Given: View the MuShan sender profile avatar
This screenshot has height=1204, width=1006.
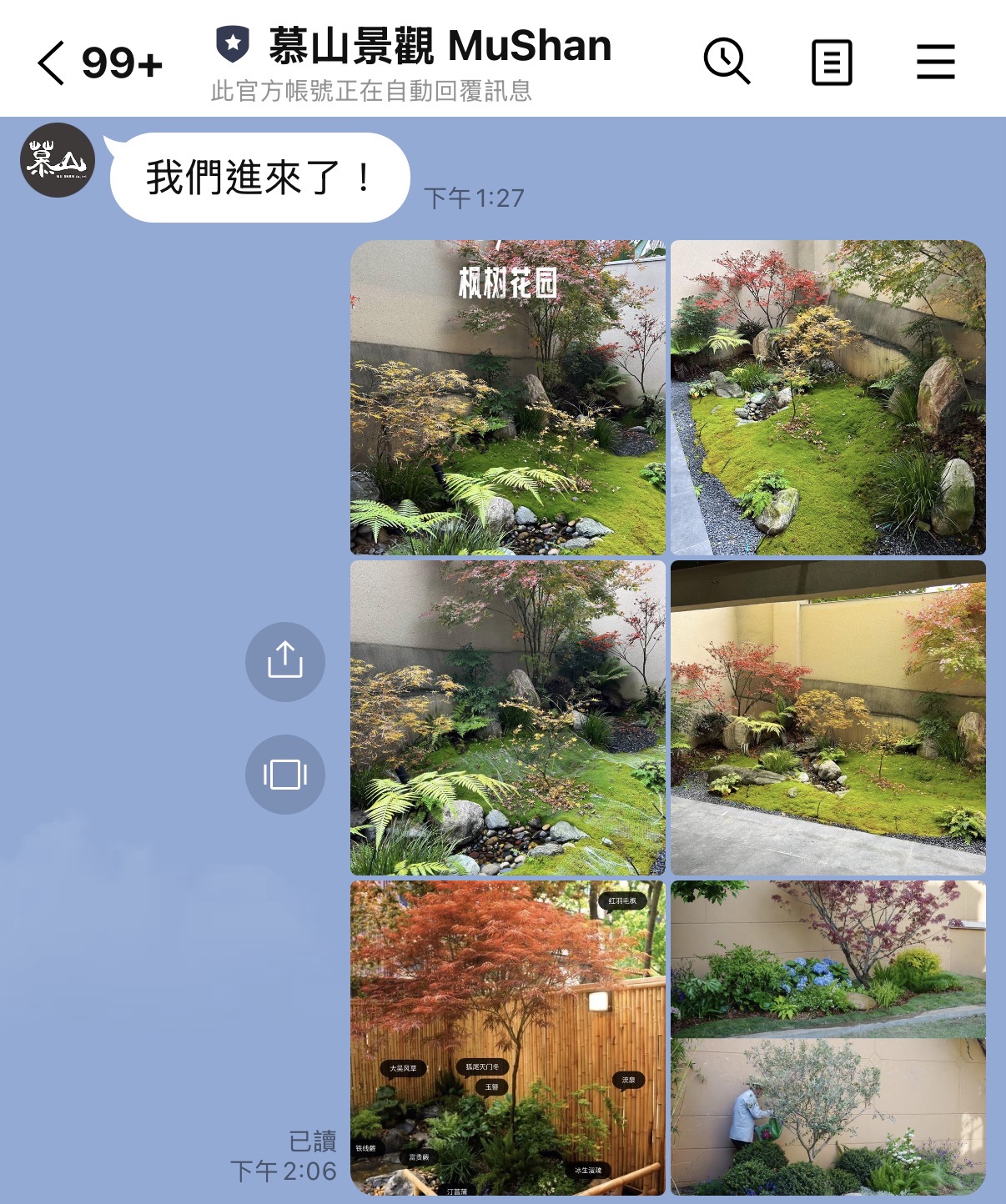Looking at the screenshot, I should 58,160.
